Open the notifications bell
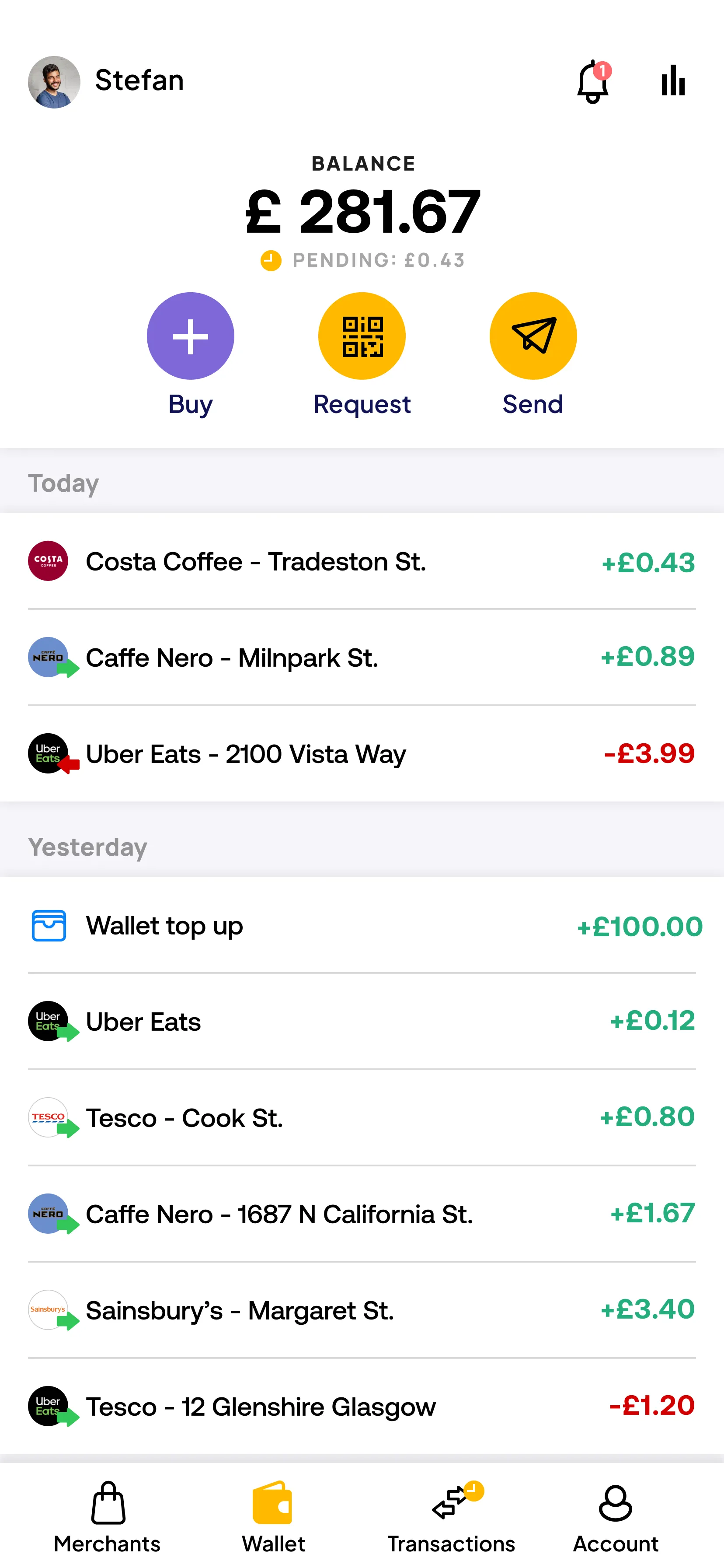 pos(592,81)
